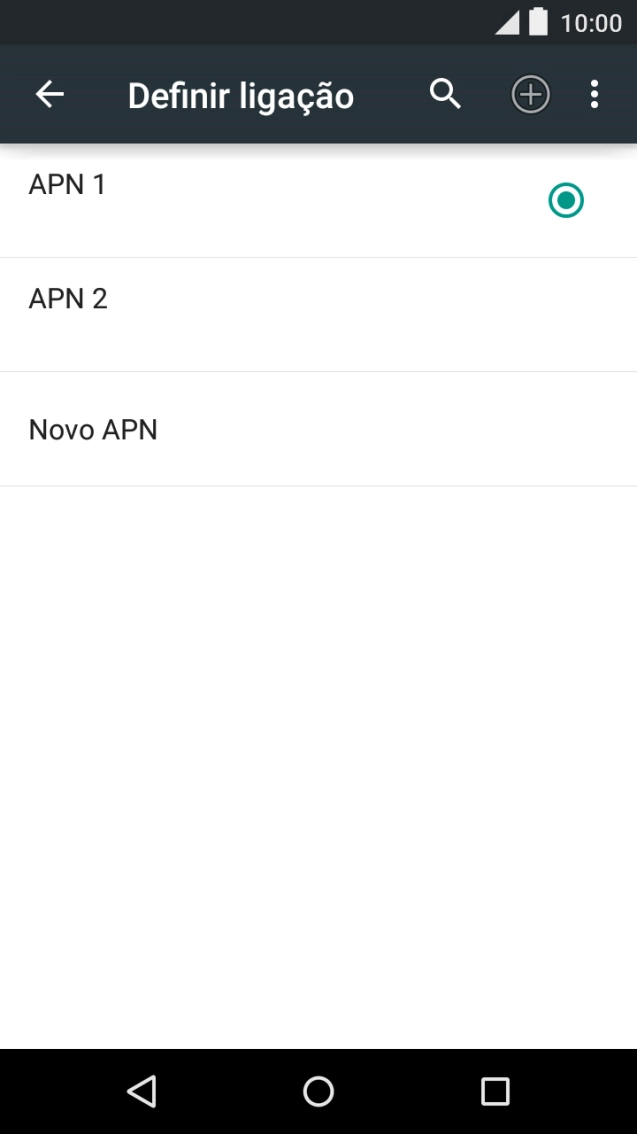This screenshot has width=637, height=1134.
Task: Select the APN 1 radio button
Action: (x=565, y=200)
